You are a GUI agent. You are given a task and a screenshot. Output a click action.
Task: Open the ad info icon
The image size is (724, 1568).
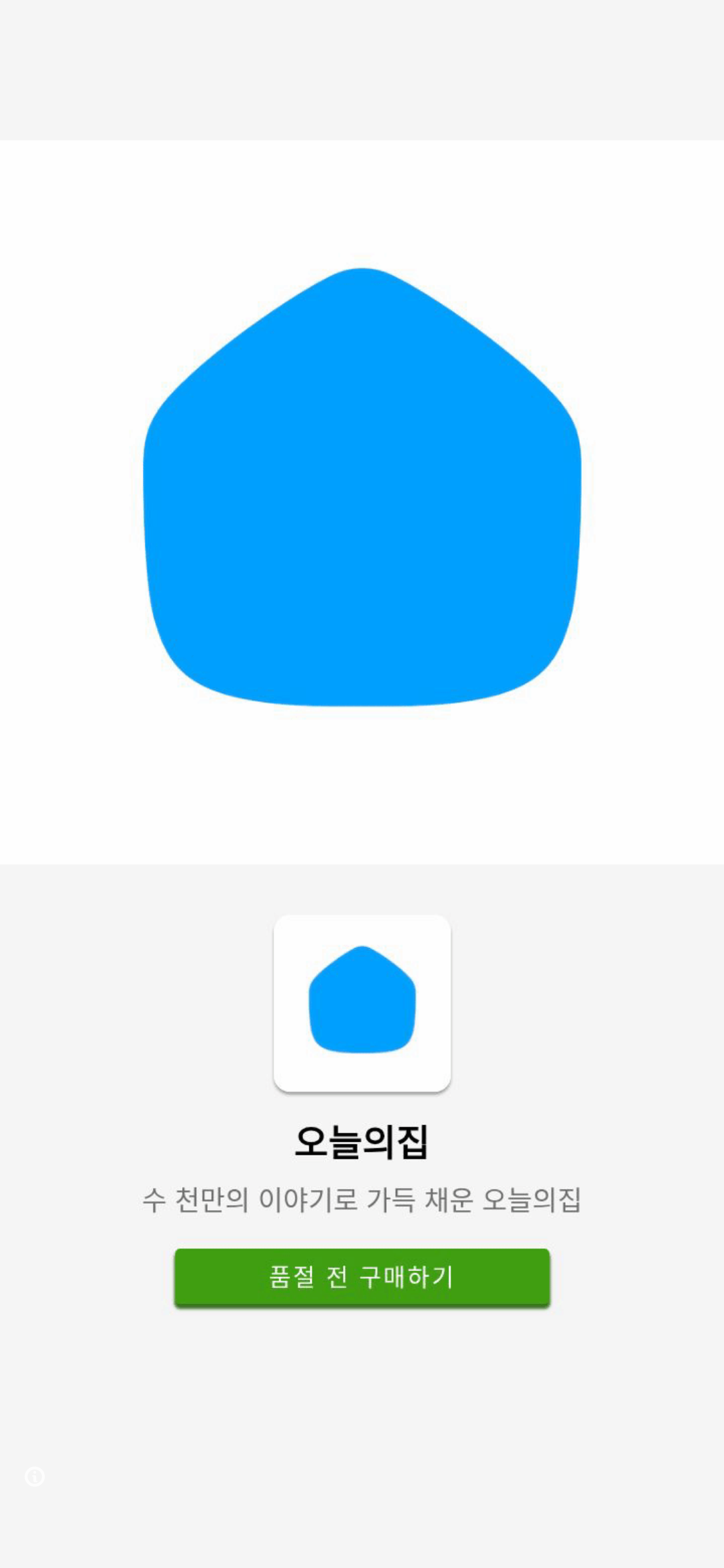click(x=35, y=1476)
